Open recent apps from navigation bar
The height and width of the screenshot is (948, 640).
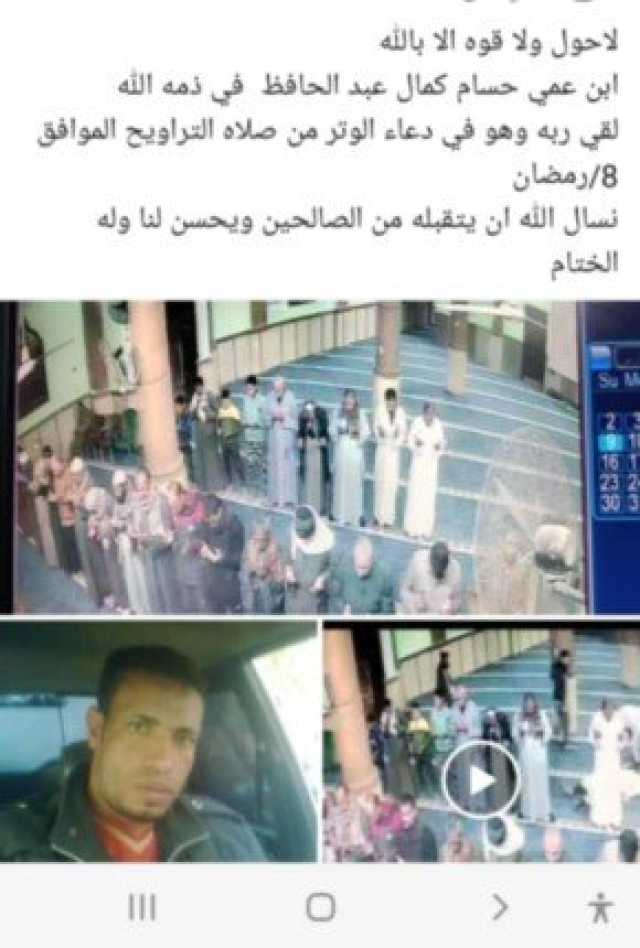[142, 907]
